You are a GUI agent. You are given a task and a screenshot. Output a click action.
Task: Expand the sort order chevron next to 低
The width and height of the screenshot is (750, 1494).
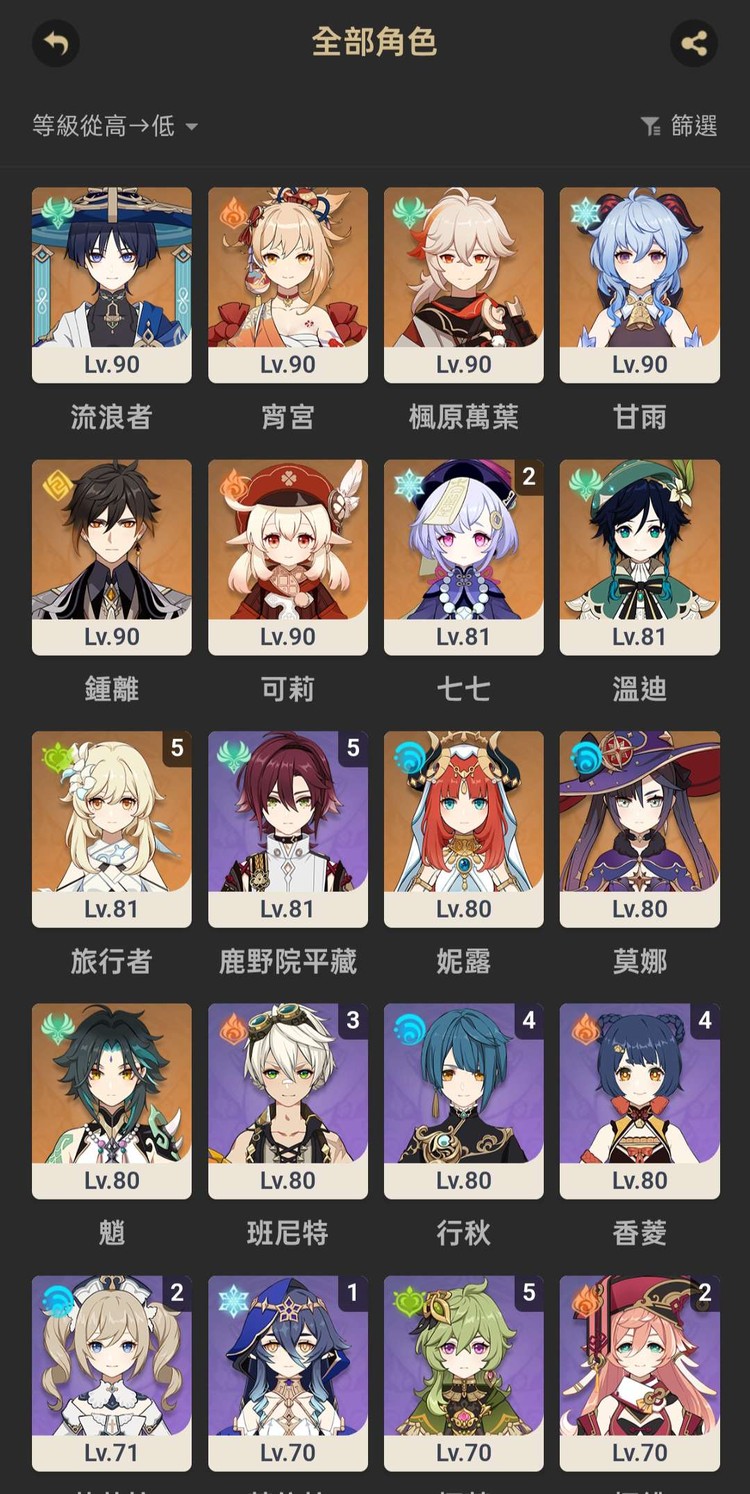click(x=190, y=127)
